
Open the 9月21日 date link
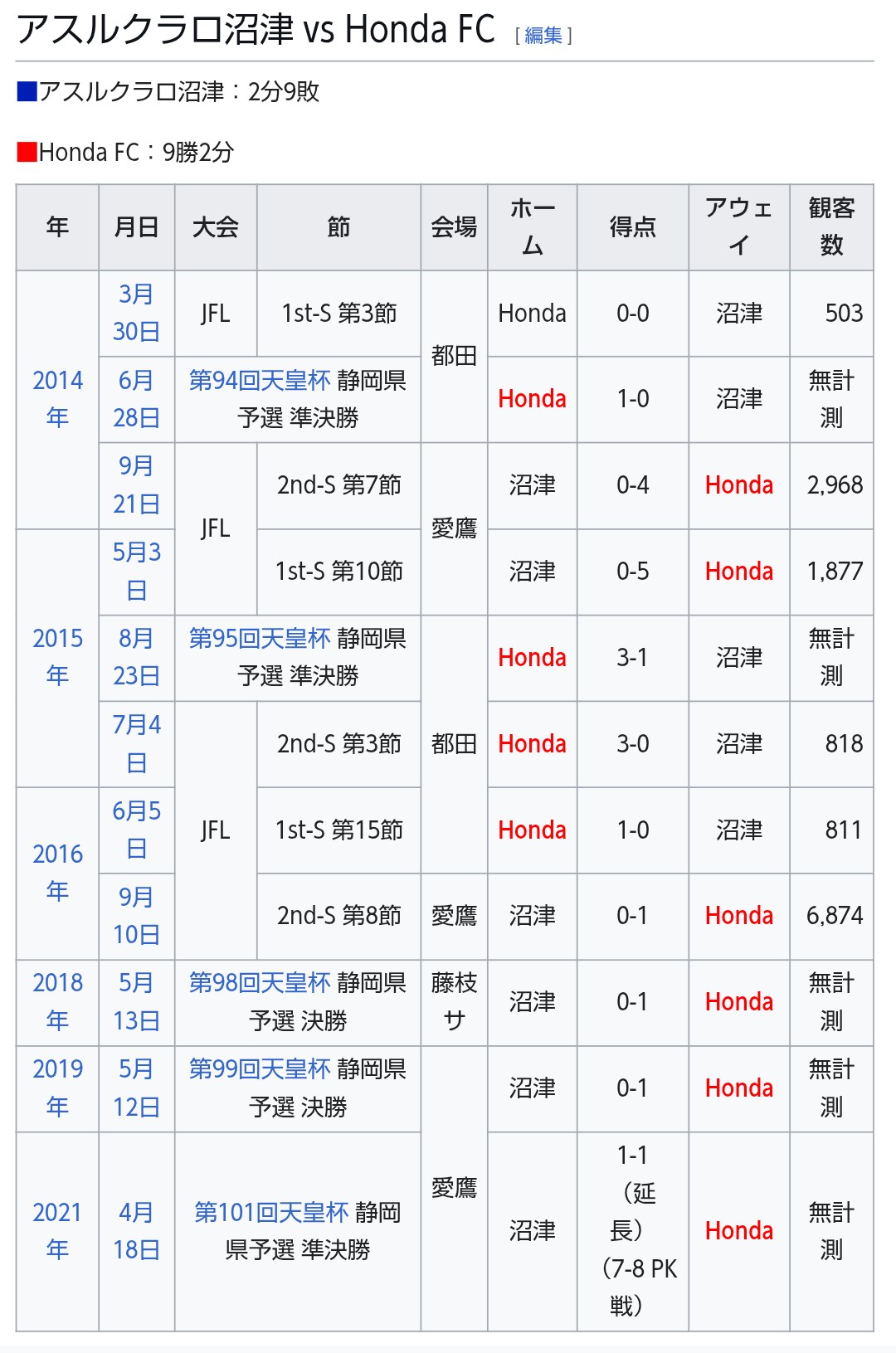tap(136, 485)
